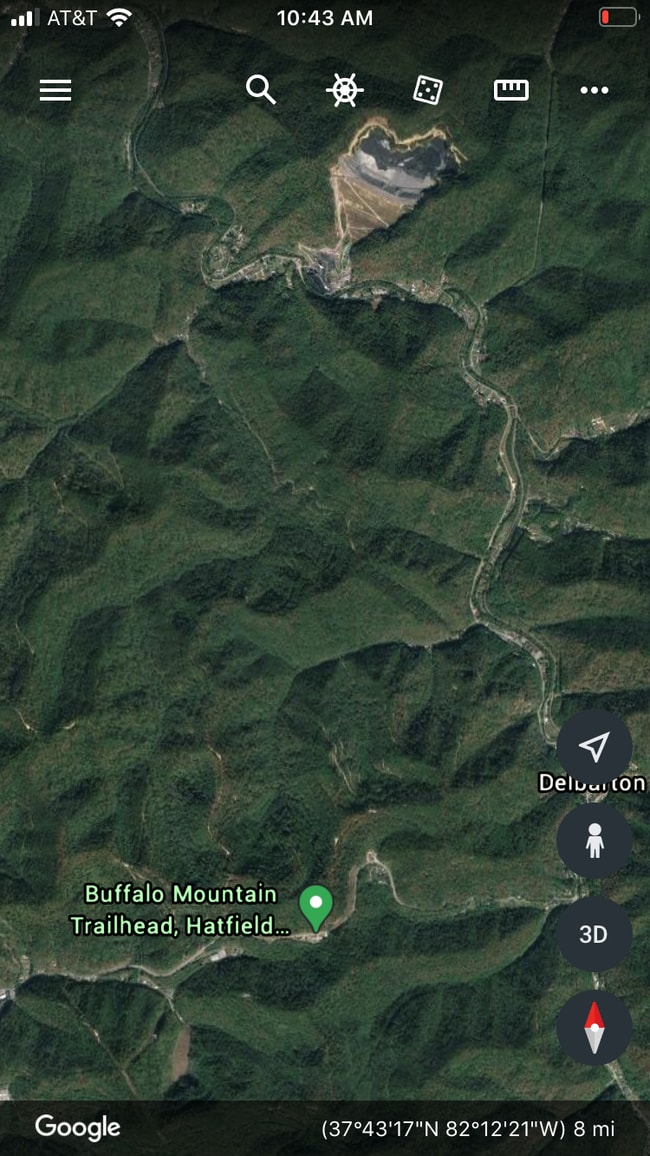Open the measure ruler tool
This screenshot has width=650, height=1156.
[x=511, y=90]
